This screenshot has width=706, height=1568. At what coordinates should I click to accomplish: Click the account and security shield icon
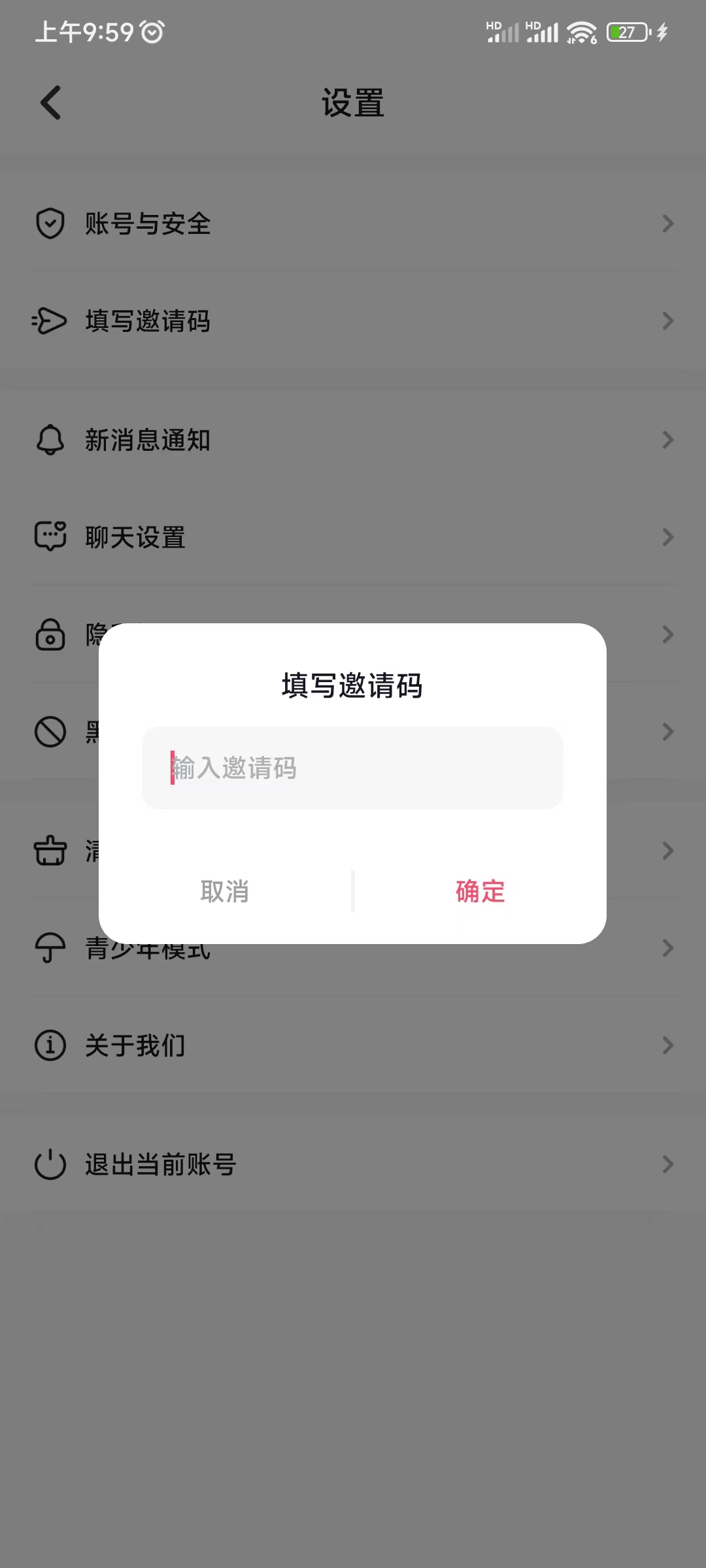click(x=50, y=223)
